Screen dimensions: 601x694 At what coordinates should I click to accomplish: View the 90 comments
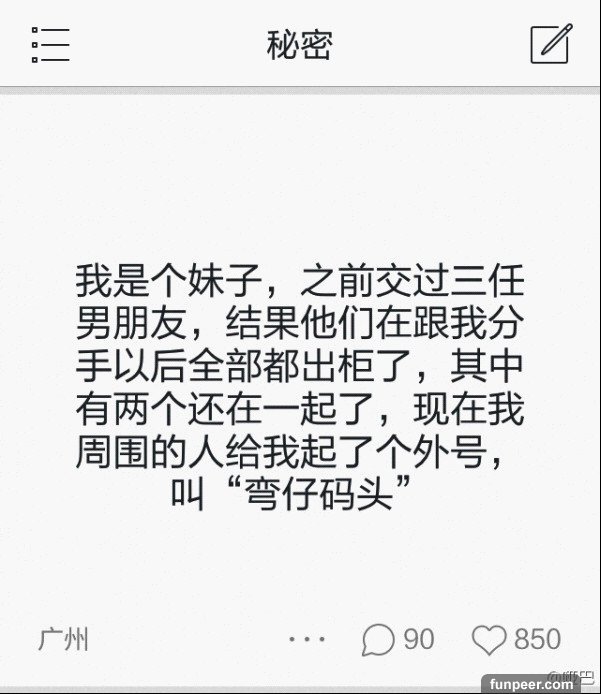click(397, 639)
